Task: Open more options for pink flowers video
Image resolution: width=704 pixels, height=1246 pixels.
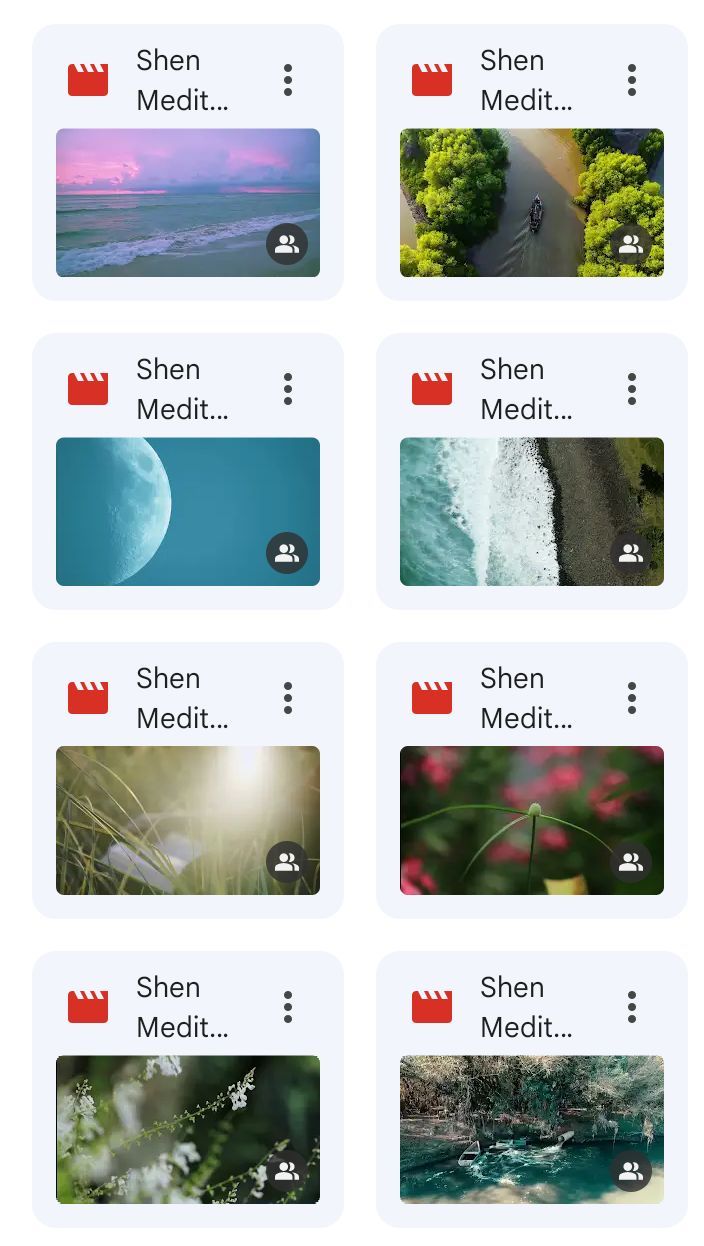Action: [632, 698]
